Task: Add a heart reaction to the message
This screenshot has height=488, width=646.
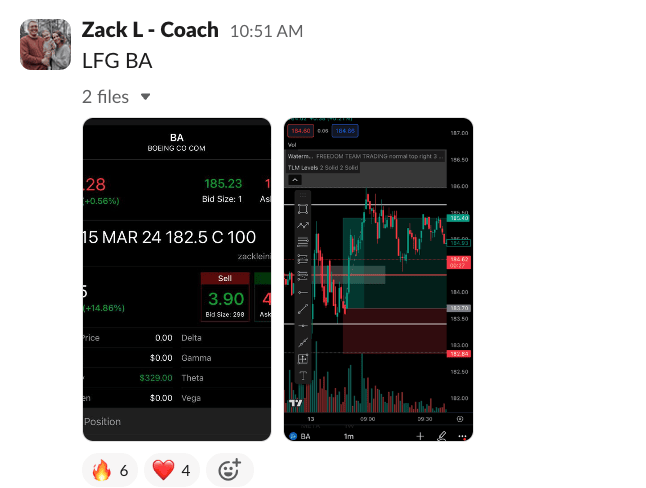Action: click(173, 469)
